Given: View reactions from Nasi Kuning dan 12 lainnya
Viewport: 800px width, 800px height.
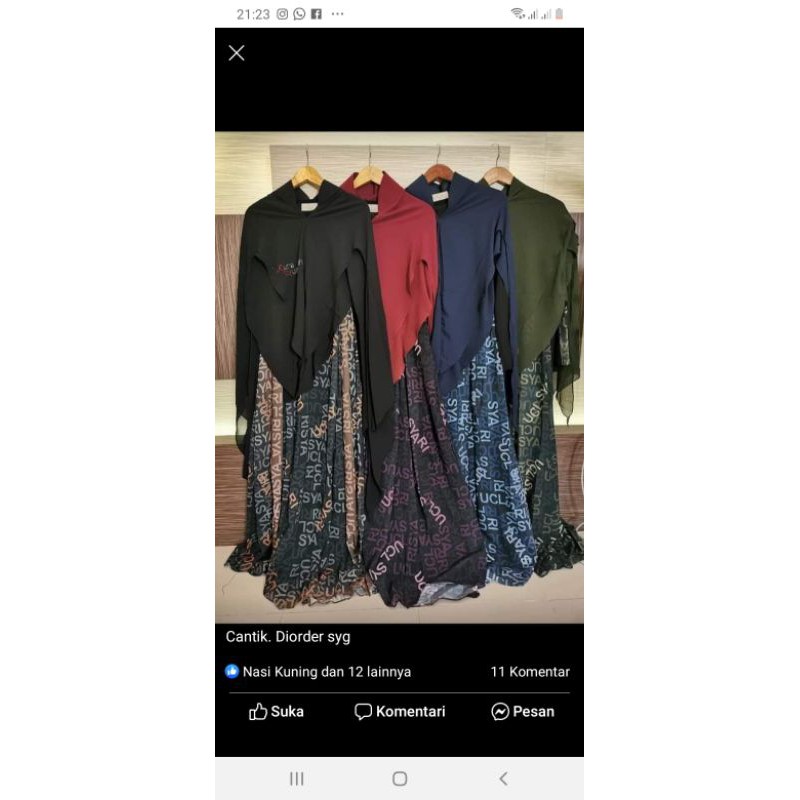Looking at the screenshot, I should click(318, 672).
